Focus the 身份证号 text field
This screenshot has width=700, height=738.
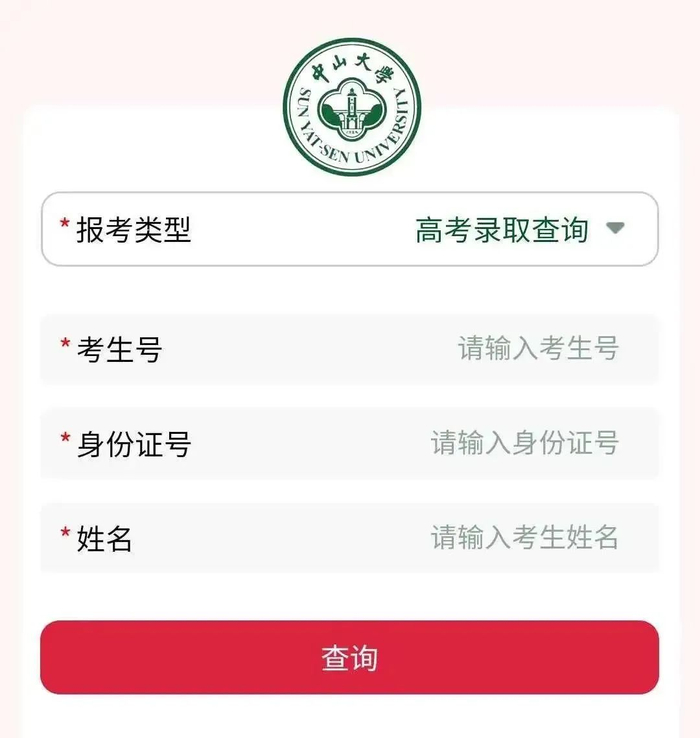tap(350, 443)
